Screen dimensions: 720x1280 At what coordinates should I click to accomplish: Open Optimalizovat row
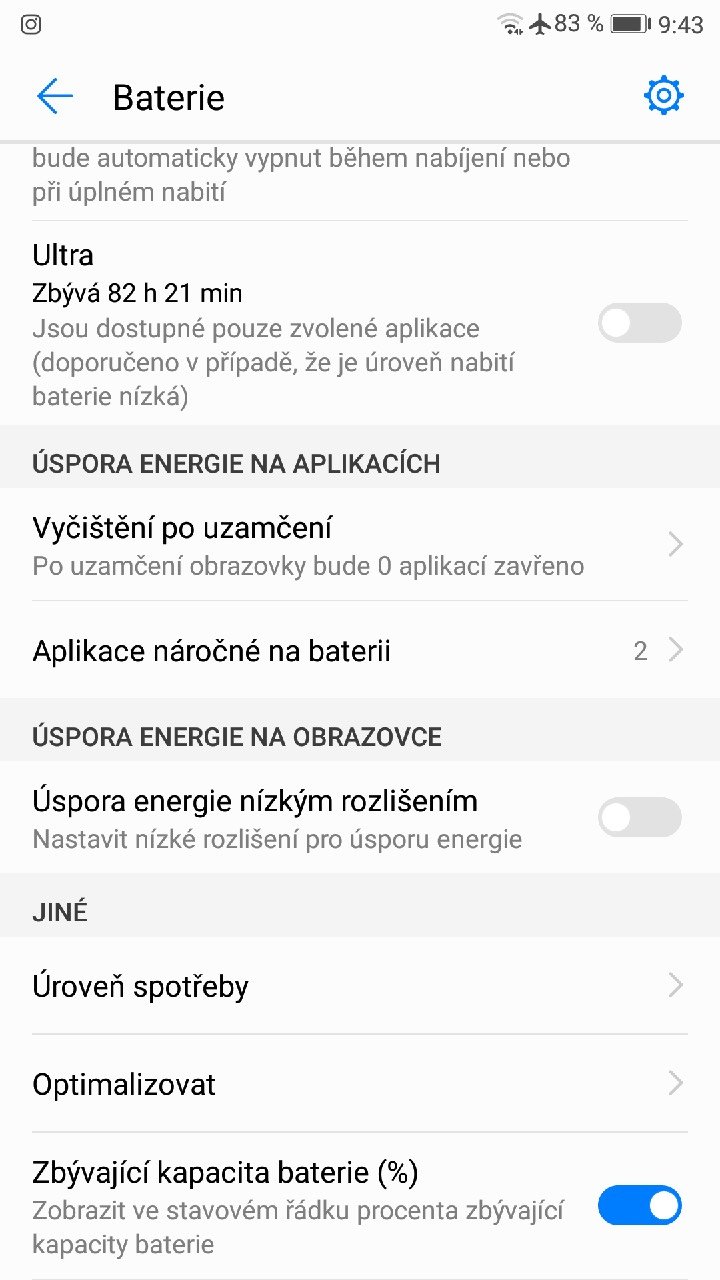[360, 1084]
